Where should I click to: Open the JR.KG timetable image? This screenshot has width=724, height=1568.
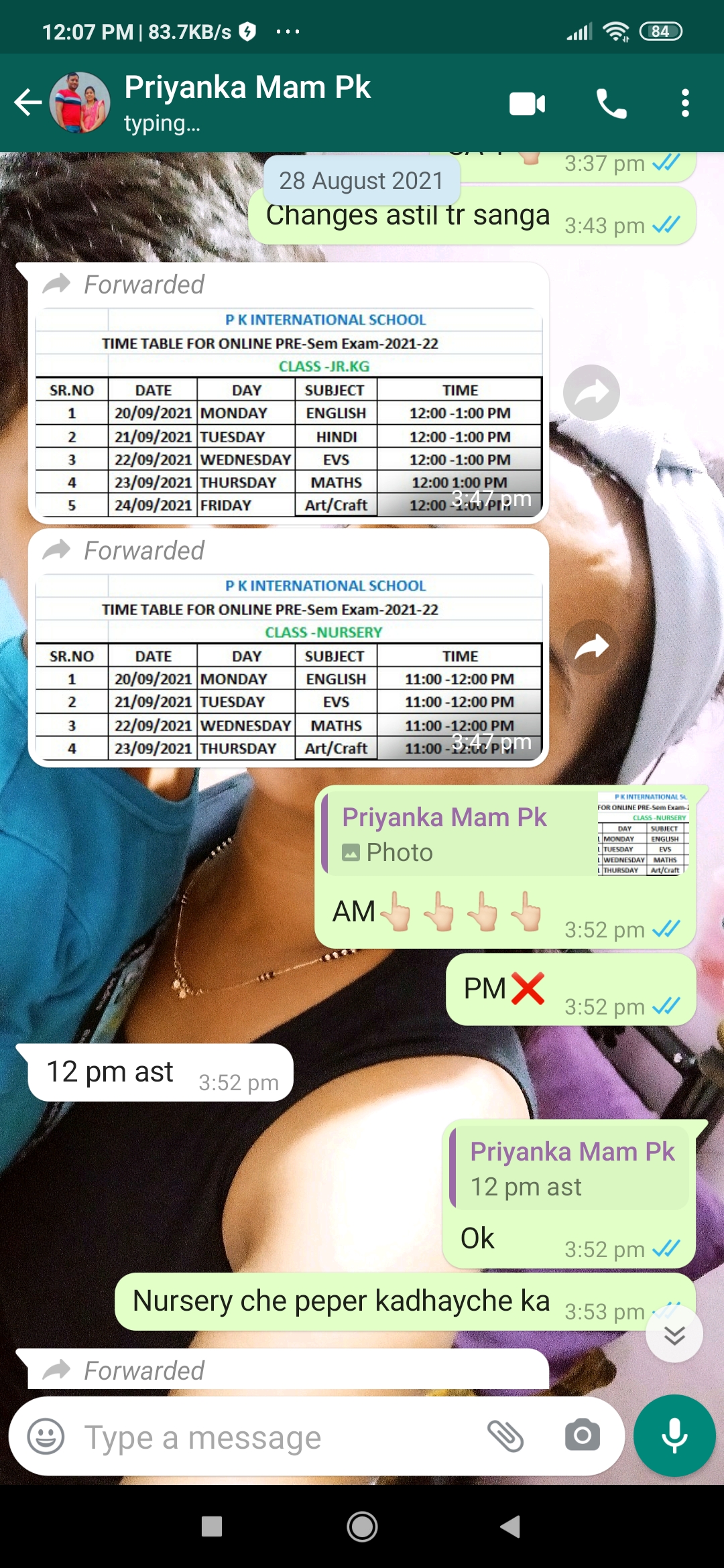289,412
